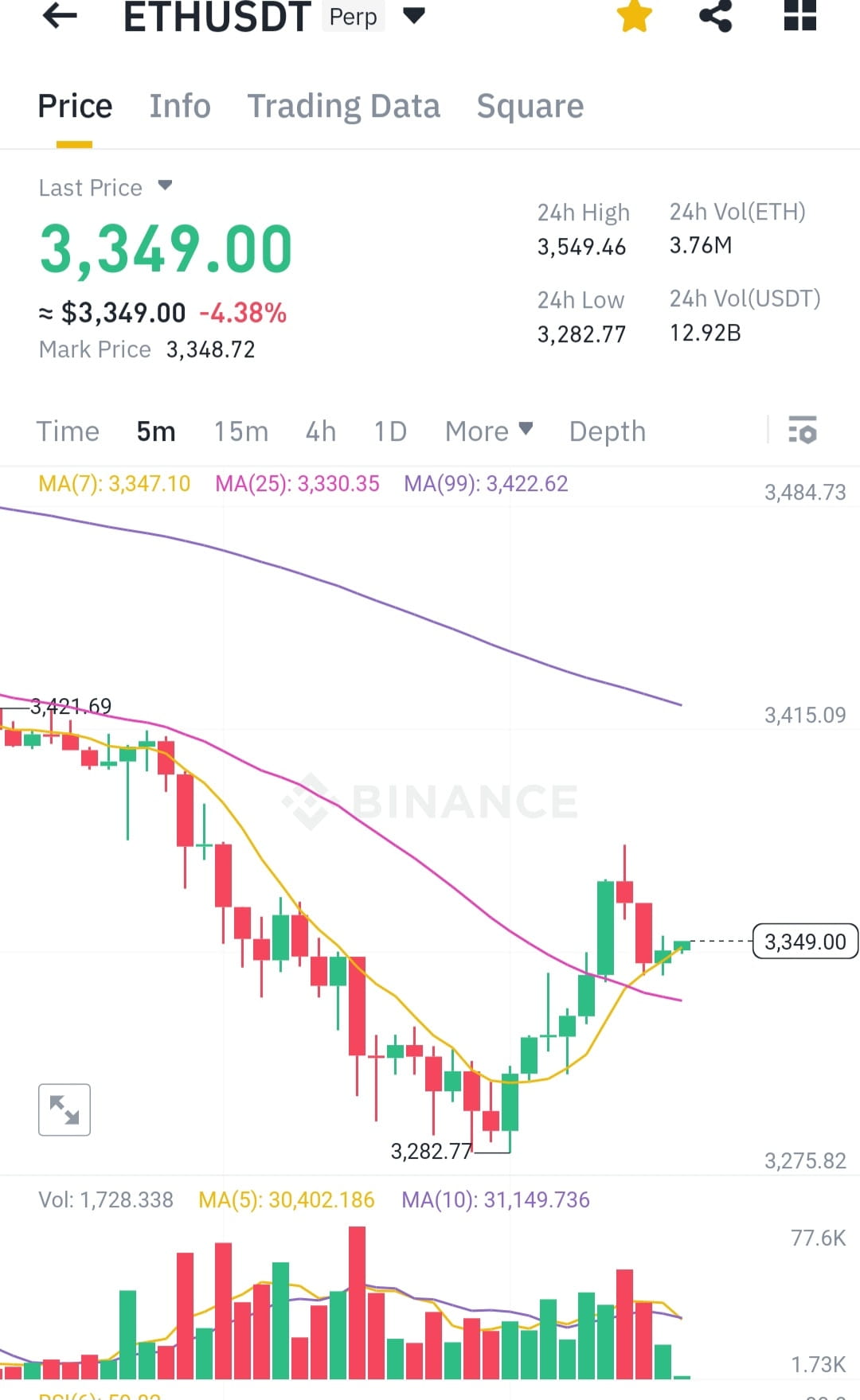860x1400 pixels.
Task: Open the Square tab
Action: [x=530, y=105]
